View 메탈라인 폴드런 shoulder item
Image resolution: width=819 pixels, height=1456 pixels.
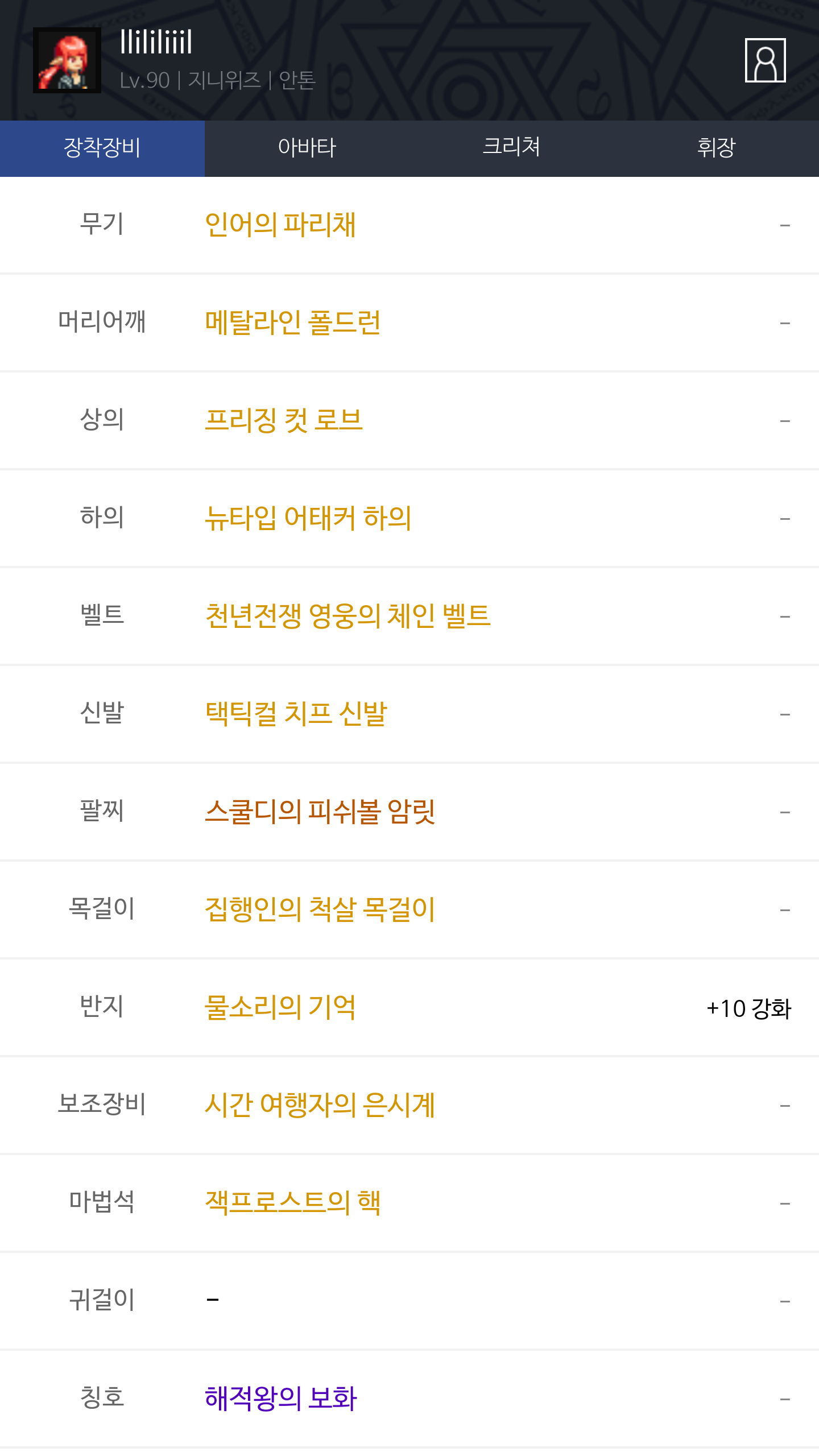[x=292, y=322]
